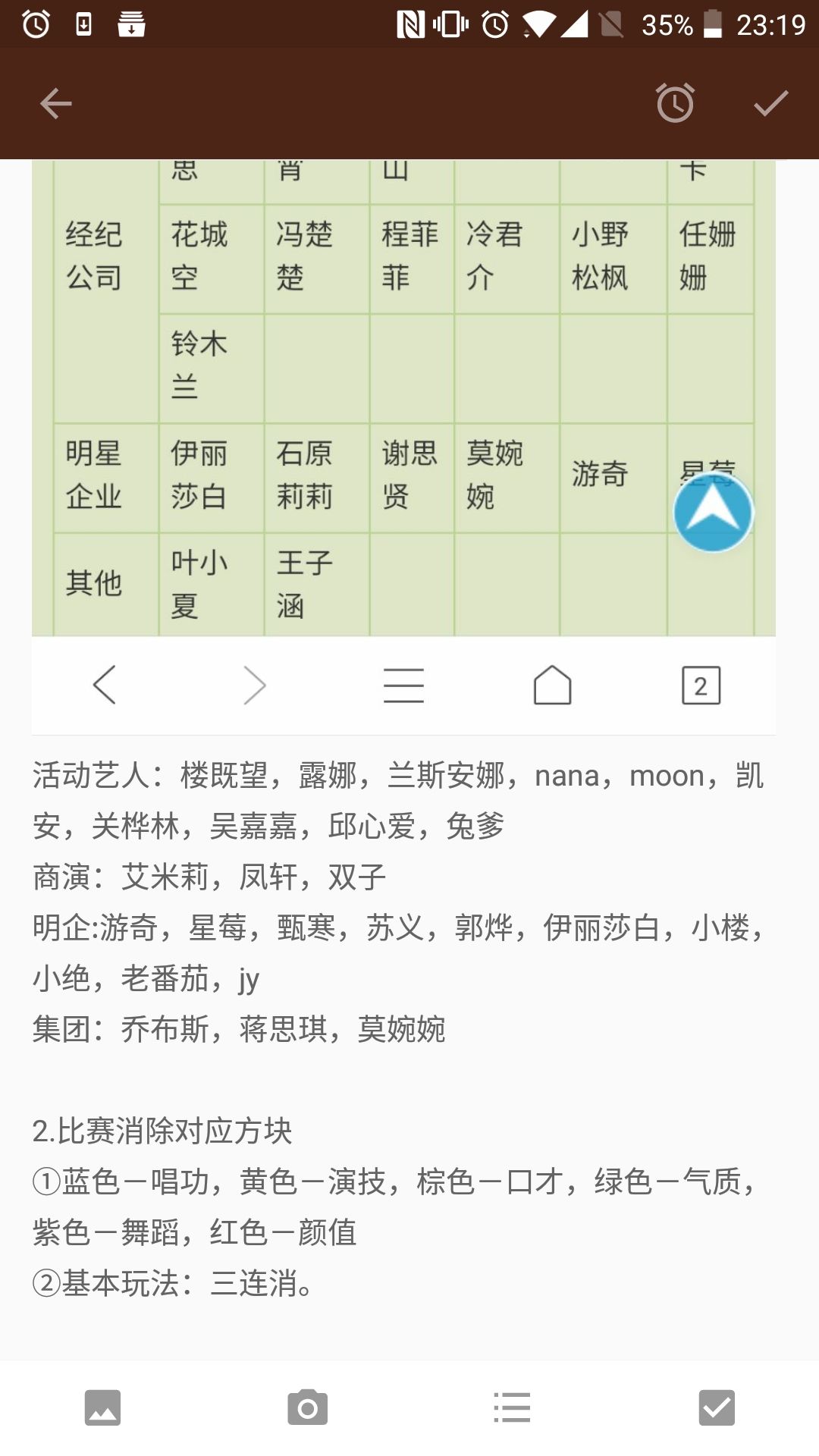Tap the browser back navigation arrow
The height and width of the screenshot is (1456, 819).
(105, 685)
